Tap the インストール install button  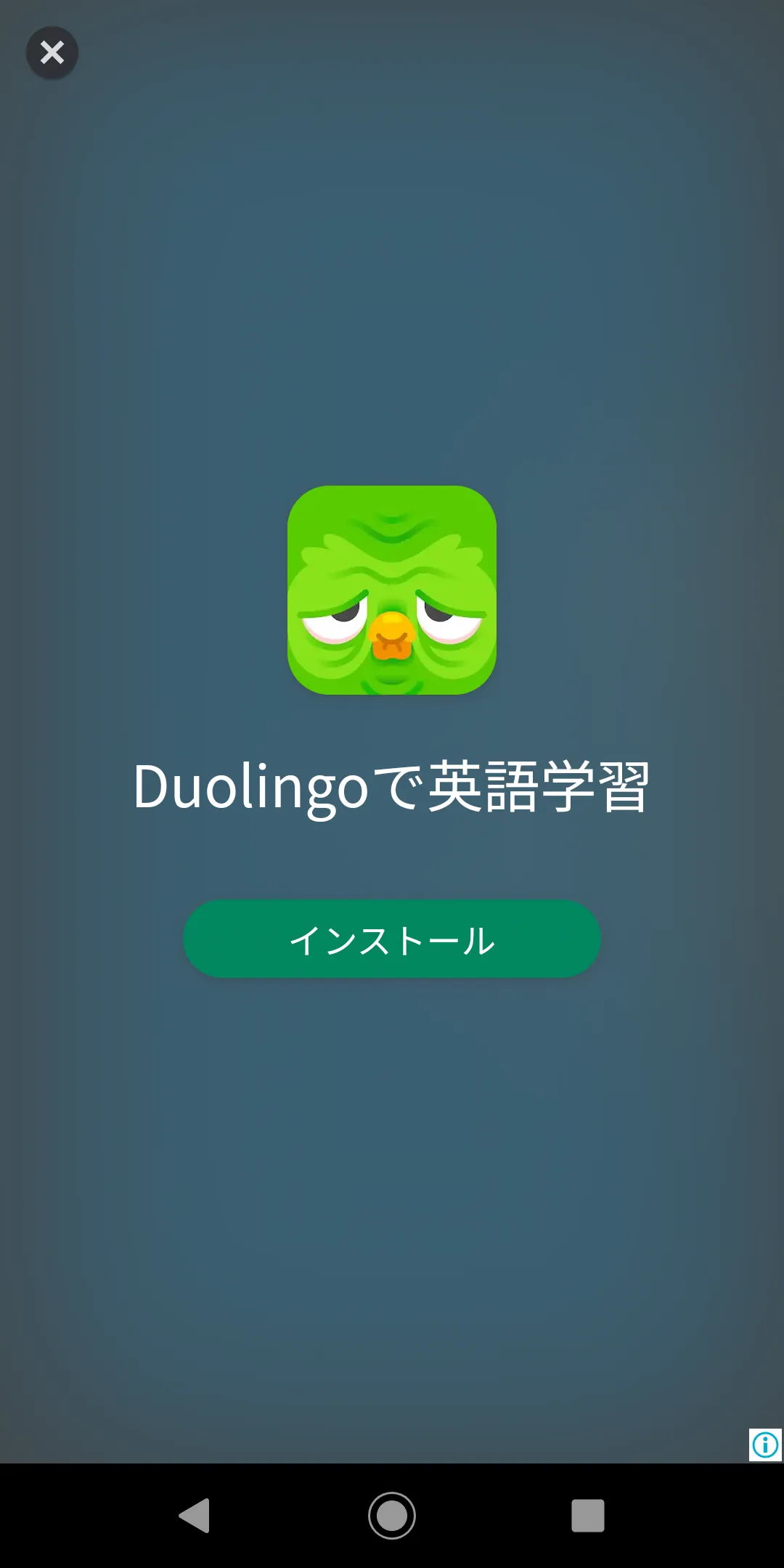point(392,939)
